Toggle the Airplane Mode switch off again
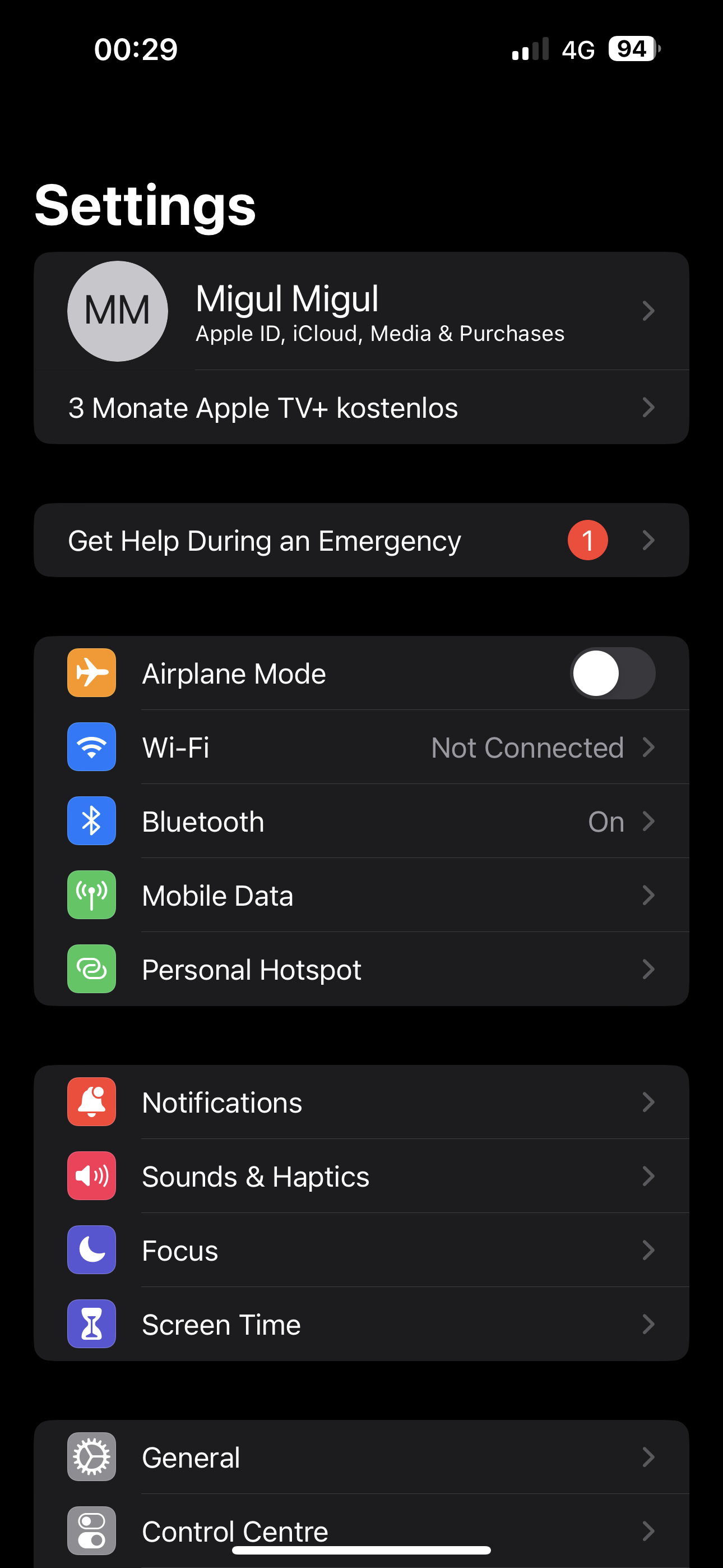Image resolution: width=723 pixels, height=1568 pixels. 613,672
